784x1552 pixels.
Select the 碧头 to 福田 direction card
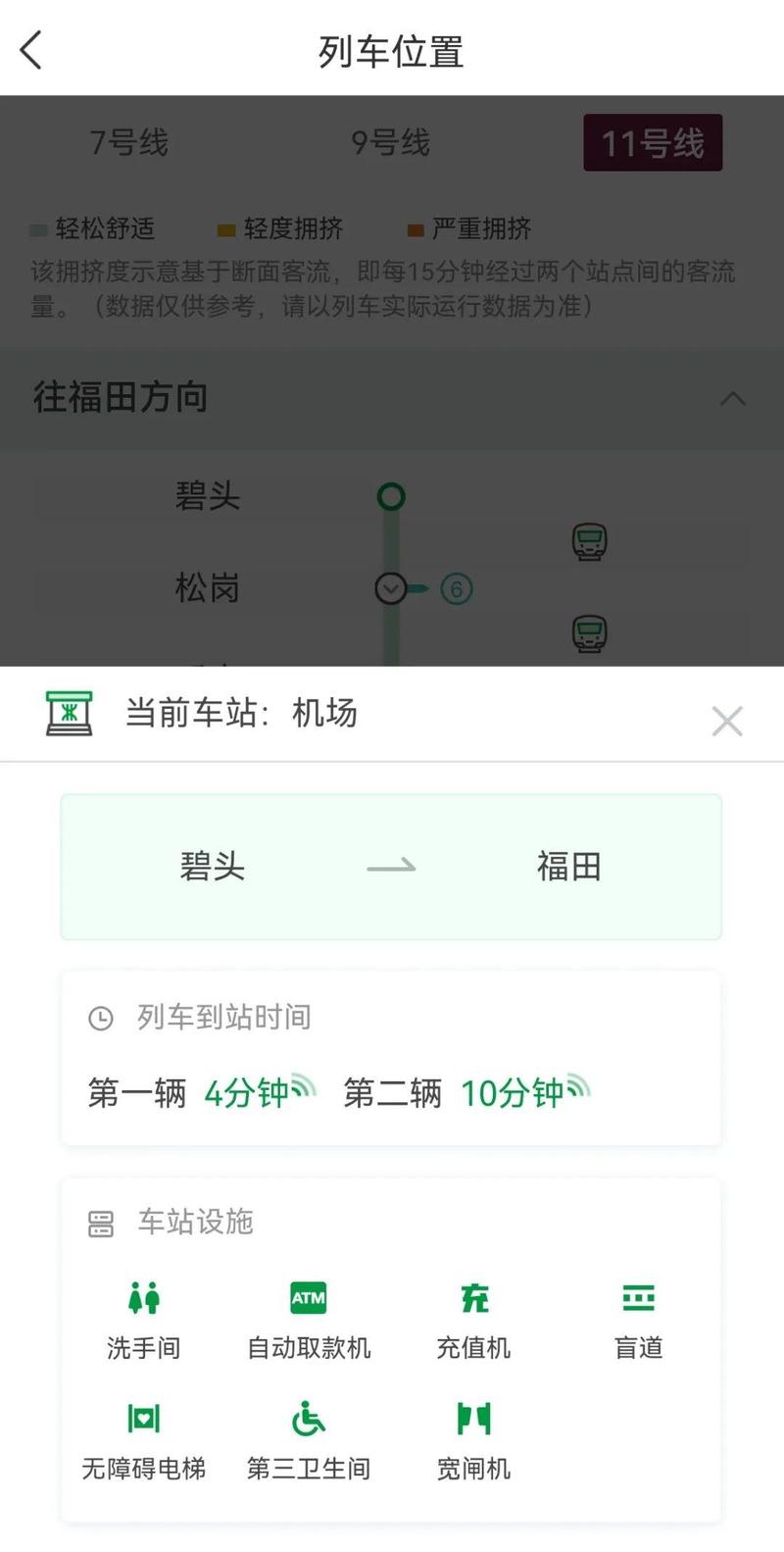click(x=391, y=867)
